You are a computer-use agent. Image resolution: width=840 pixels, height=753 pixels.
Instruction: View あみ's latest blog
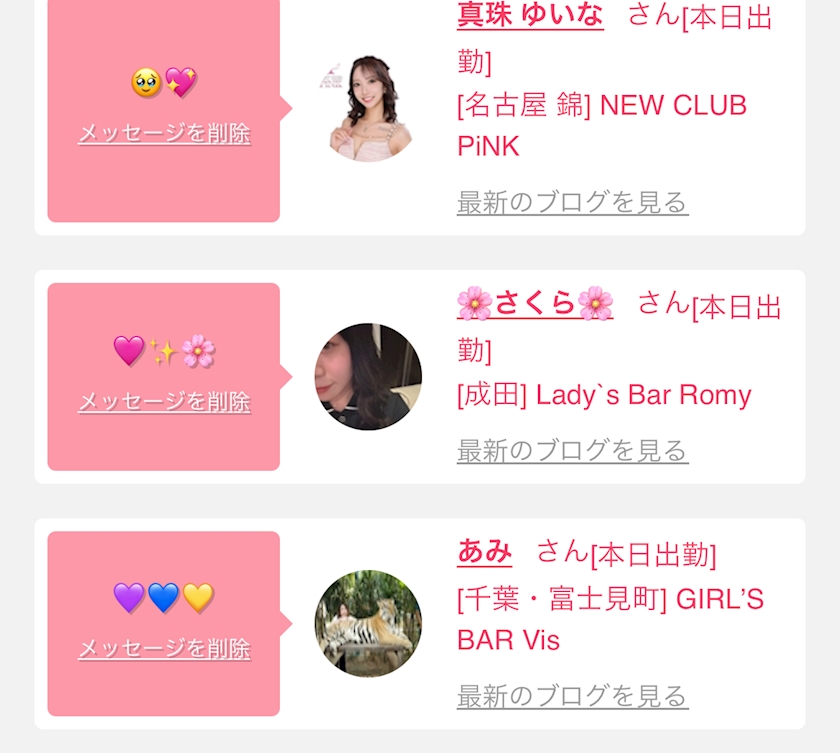point(572,696)
